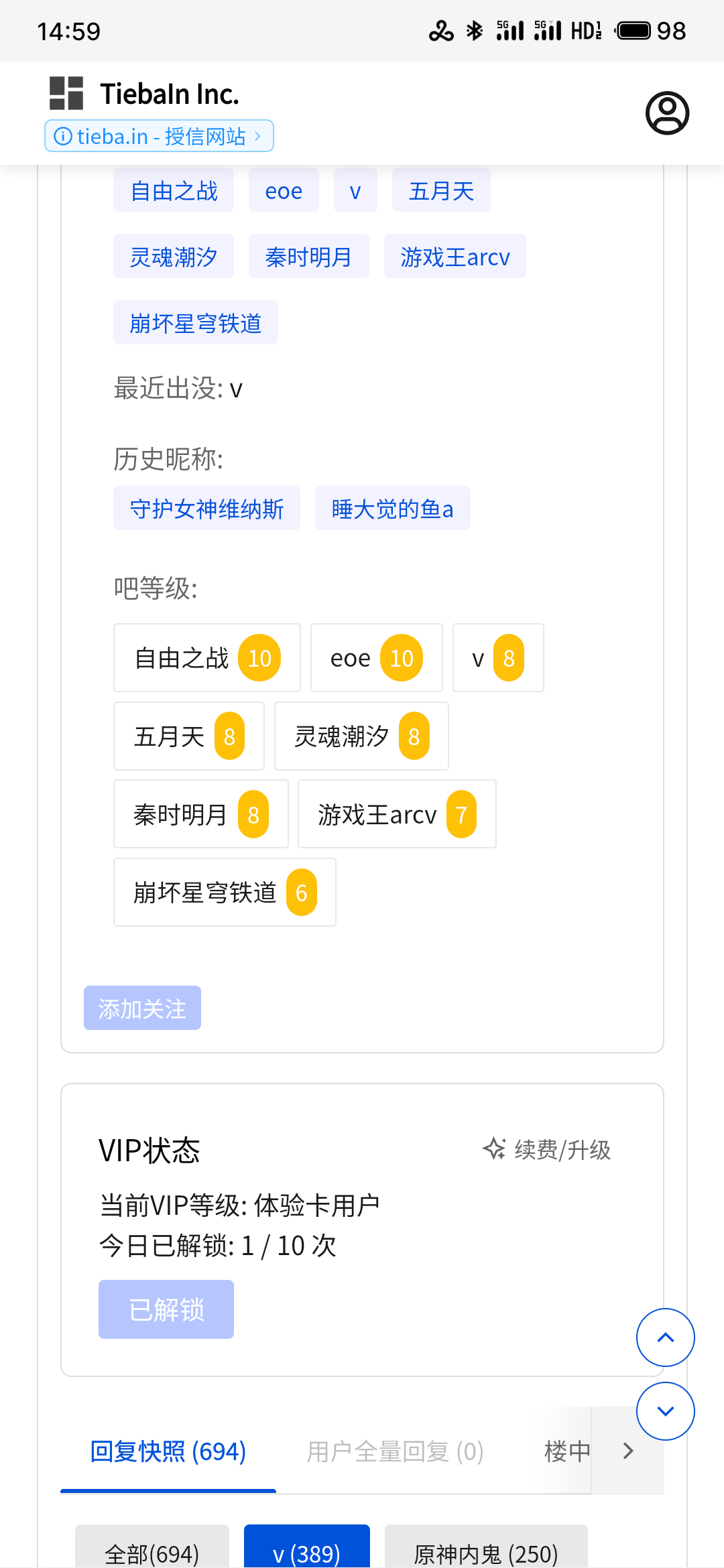Image resolution: width=724 pixels, height=1568 pixels.
Task: Filter replies by v (389)
Action: click(x=306, y=1552)
